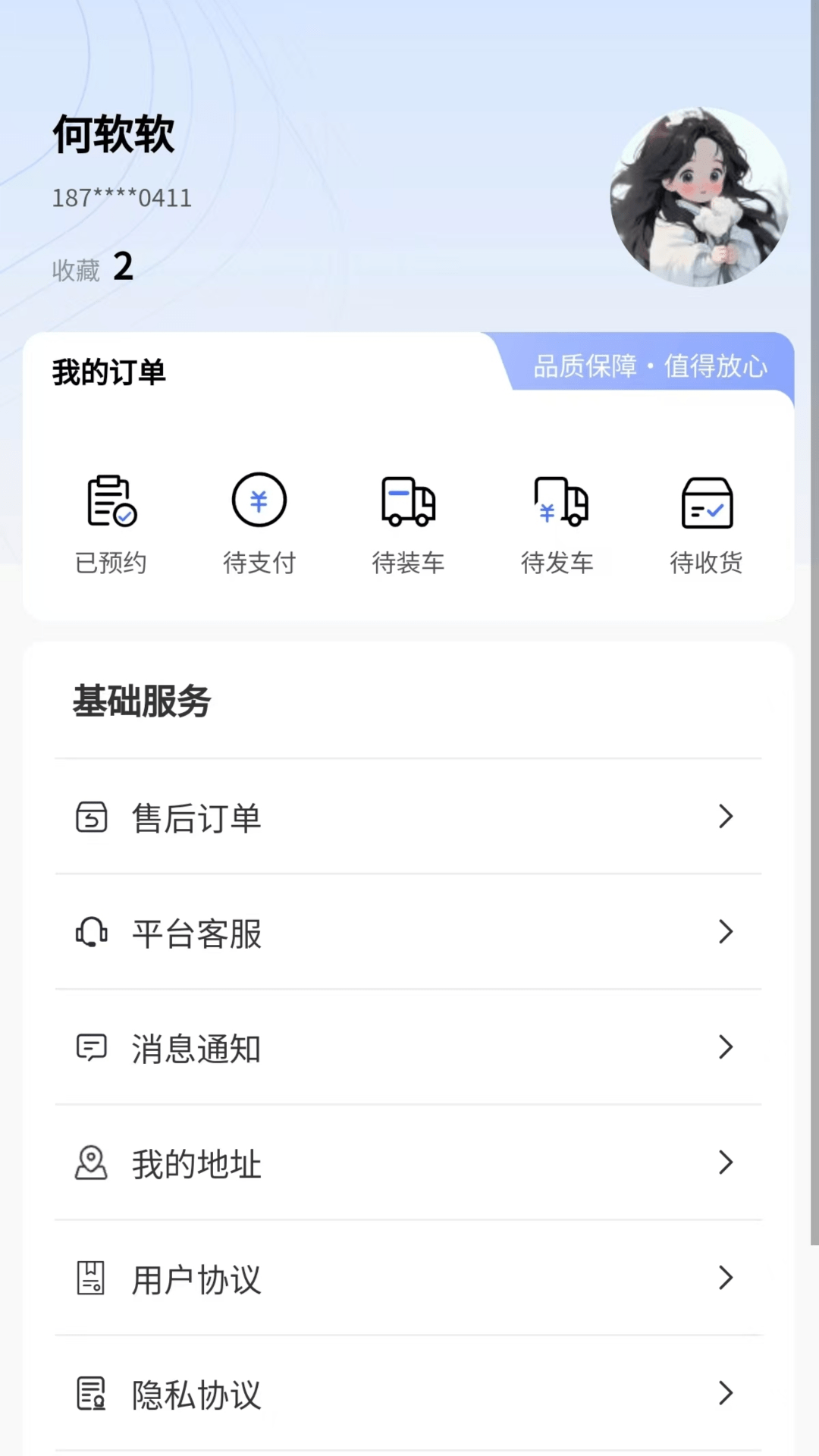Check 待收货 orders
The width and height of the screenshot is (819, 1456).
pos(706,522)
